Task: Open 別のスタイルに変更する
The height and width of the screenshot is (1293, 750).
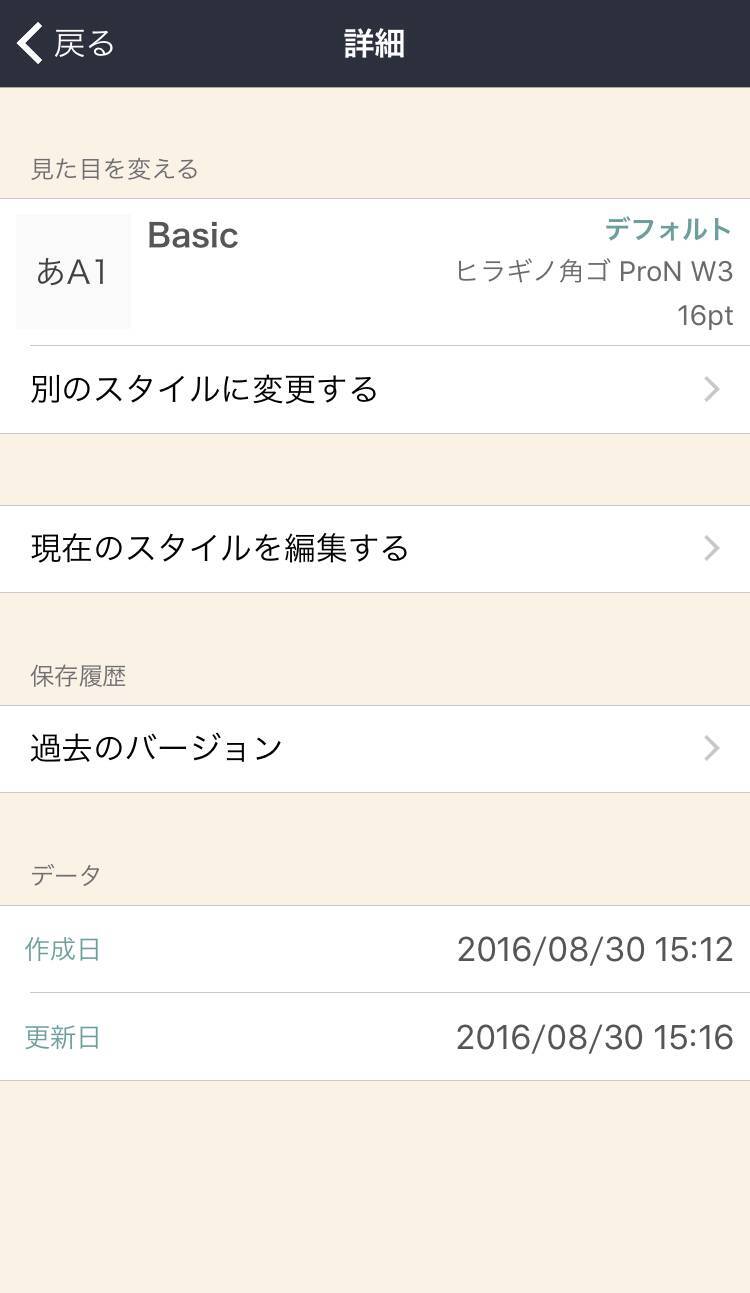Action: coord(374,389)
